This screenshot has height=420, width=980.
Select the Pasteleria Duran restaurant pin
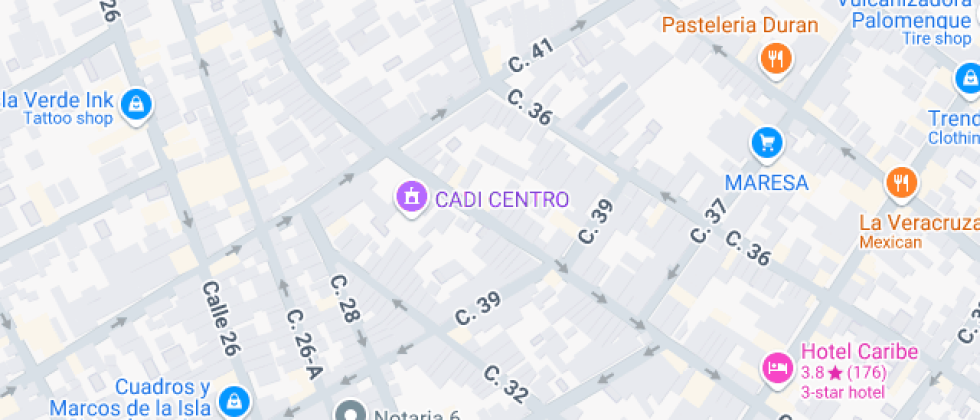(x=776, y=59)
